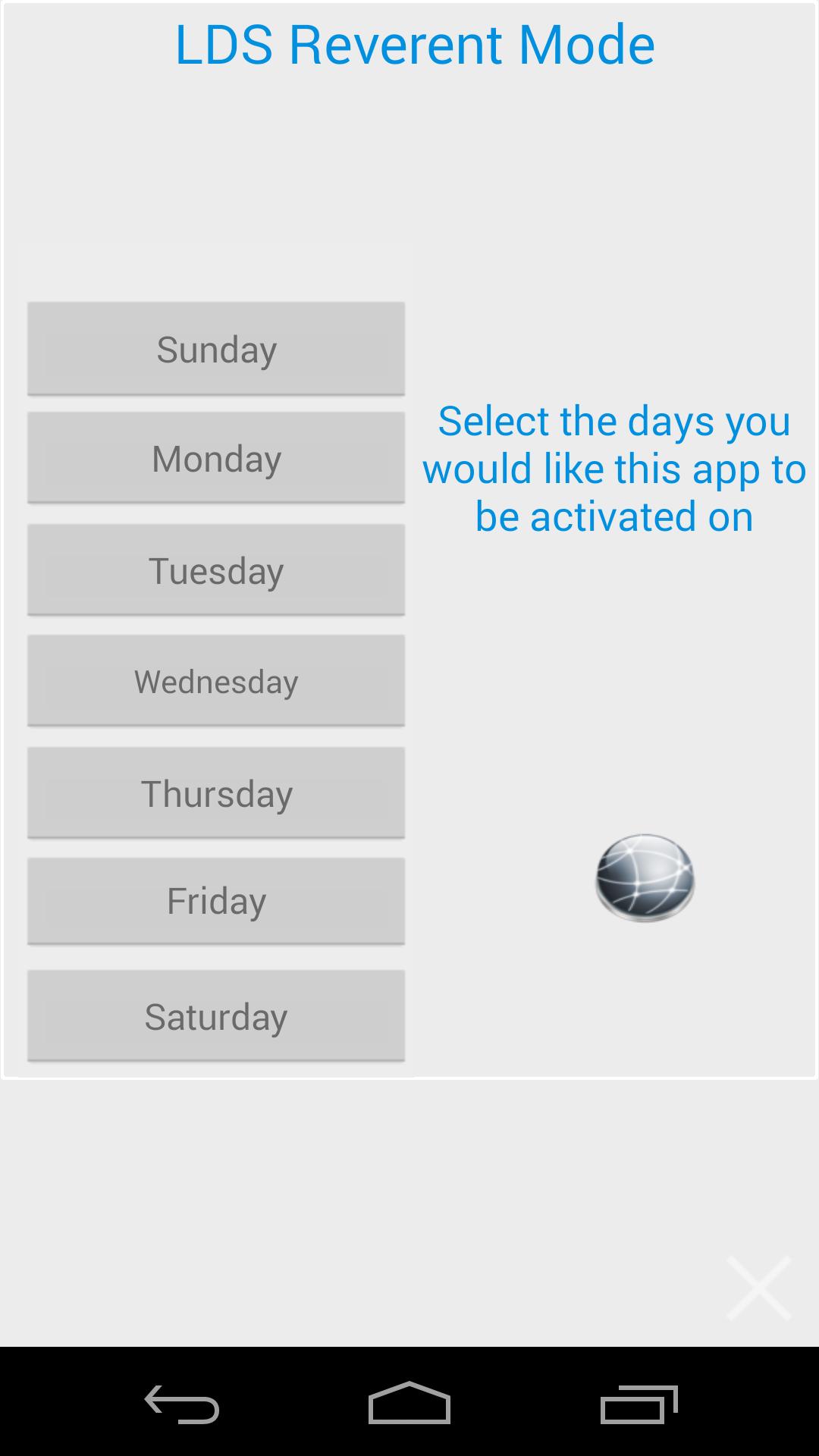
Task: Tap the Saturday button at the bottom
Action: pyautogui.click(x=216, y=1016)
